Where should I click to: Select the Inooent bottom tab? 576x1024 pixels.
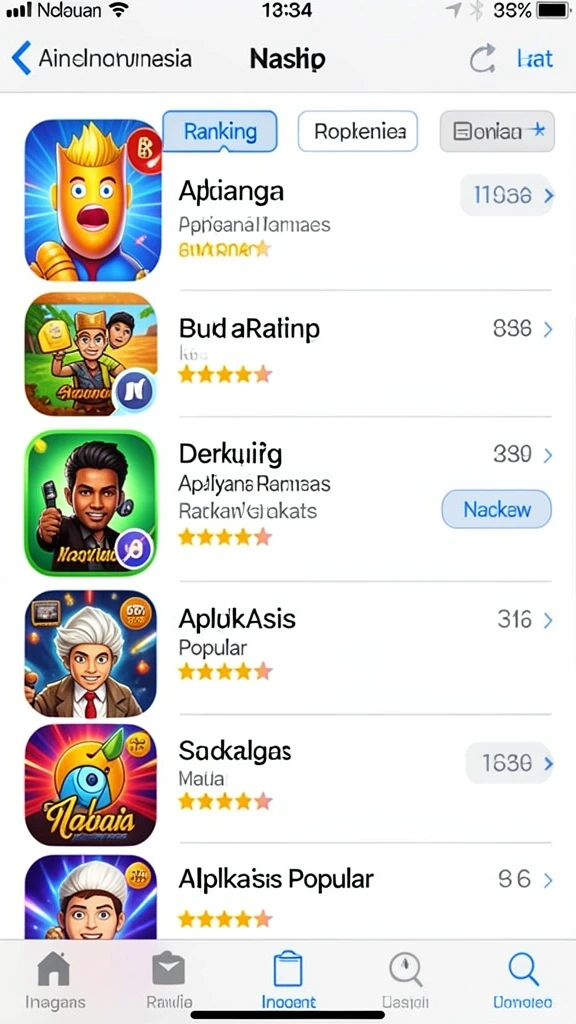tap(288, 978)
